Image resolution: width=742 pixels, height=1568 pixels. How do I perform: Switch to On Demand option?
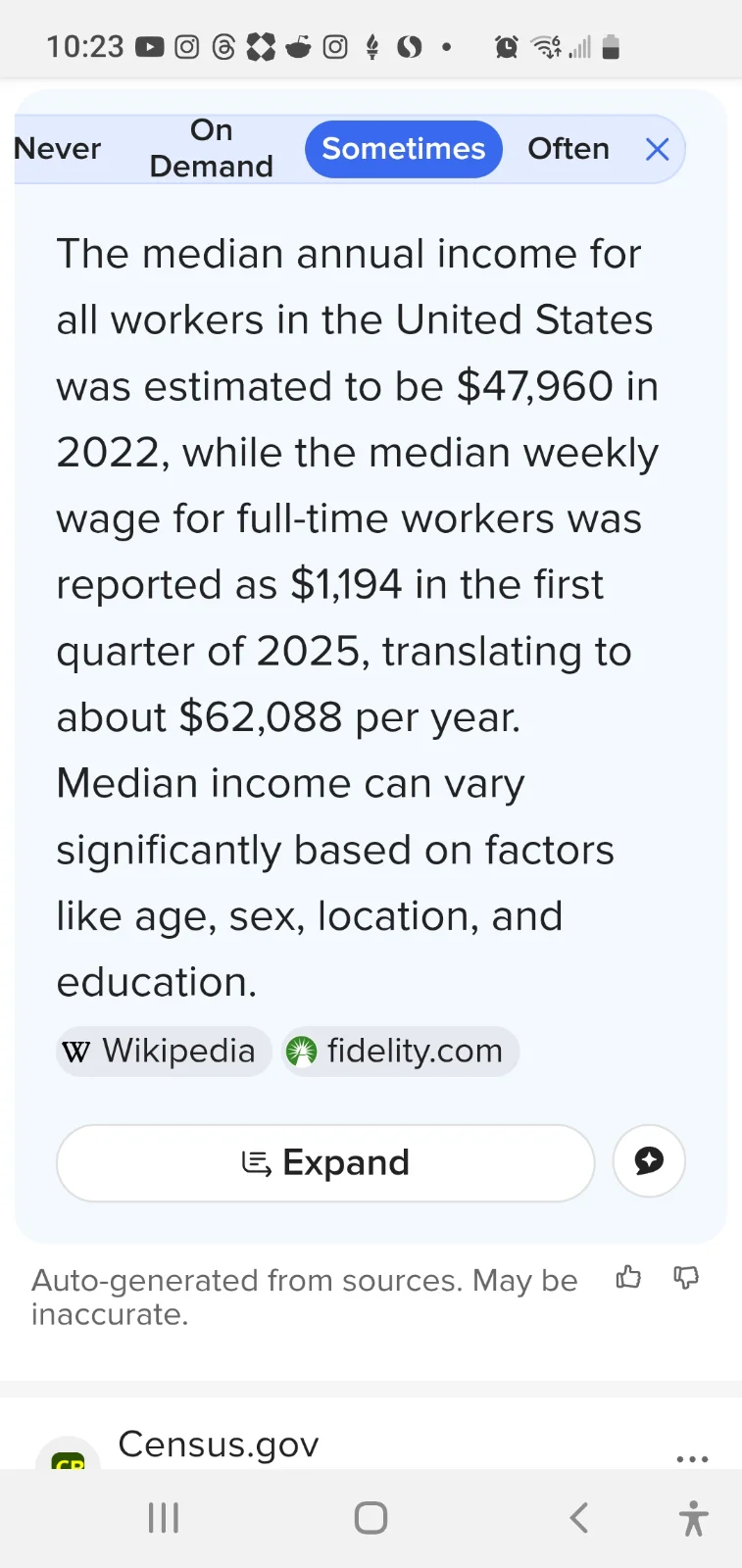pos(211,149)
